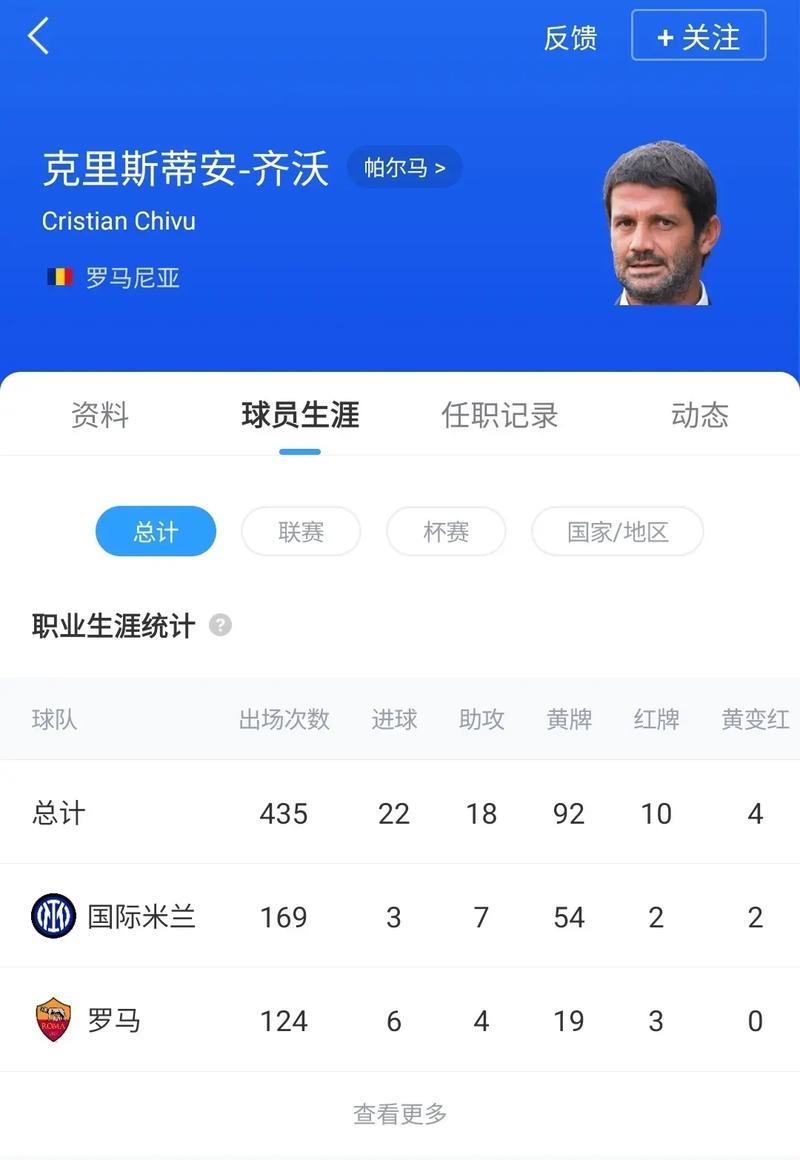Select the 总计 filter
This screenshot has width=800, height=1160.
click(x=155, y=531)
